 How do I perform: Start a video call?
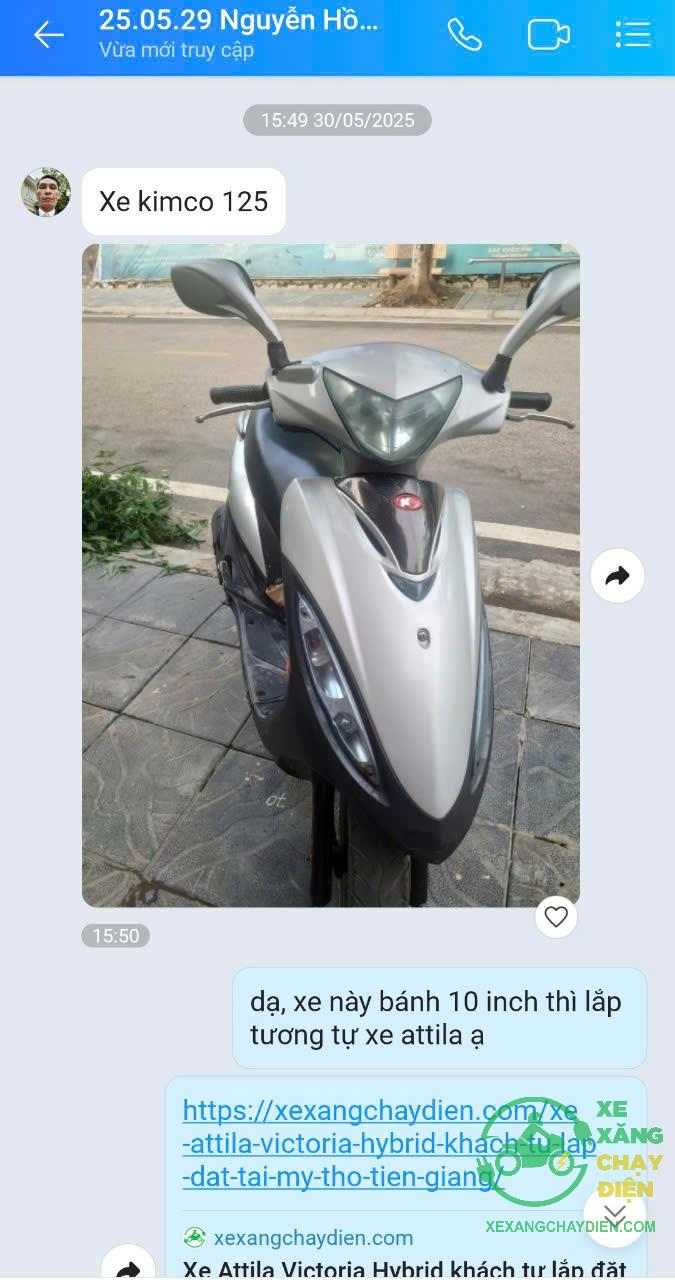tap(548, 35)
